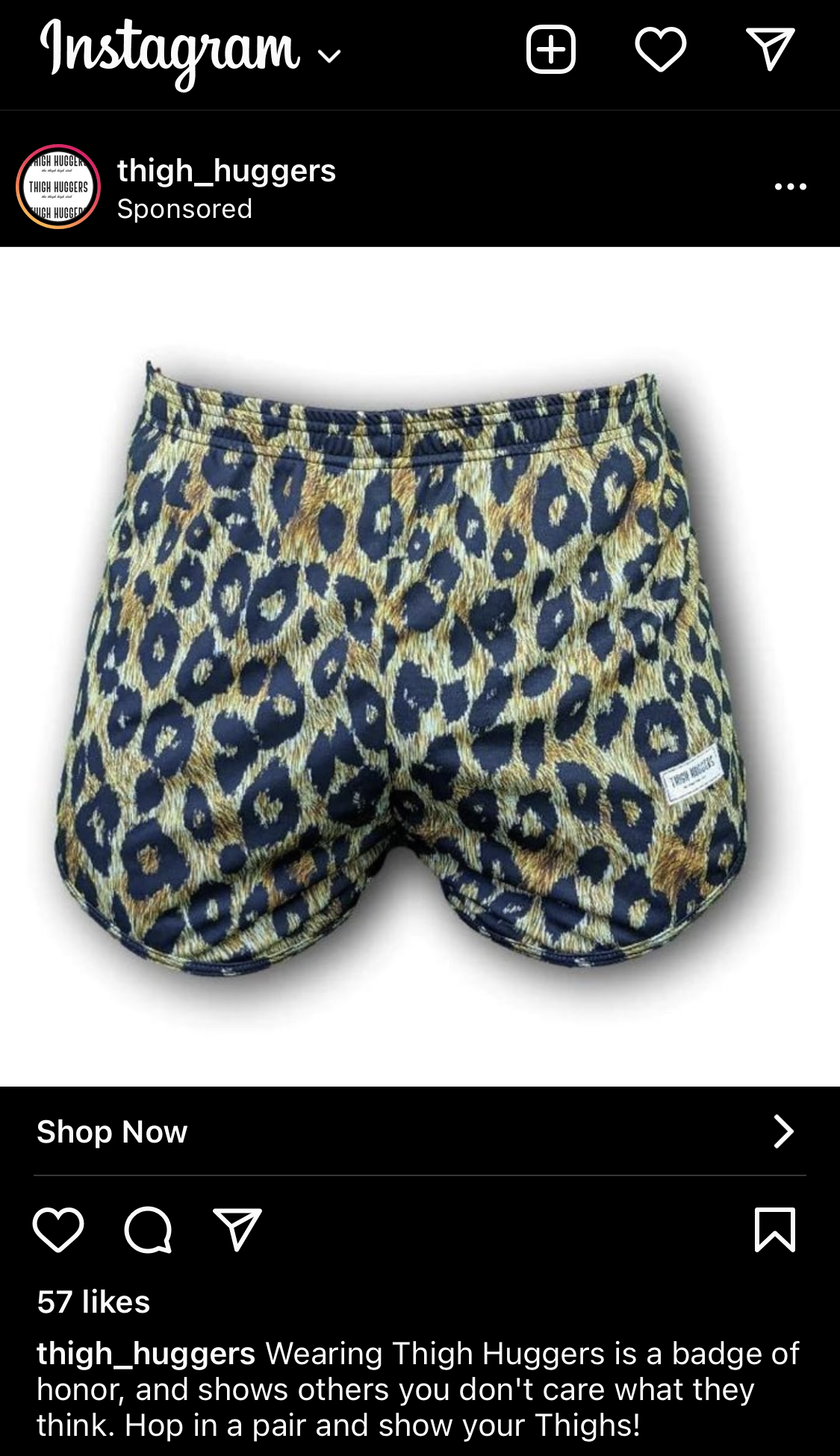Open the activity heart in header
This screenshot has height=1456, width=840.
pyautogui.click(x=661, y=50)
